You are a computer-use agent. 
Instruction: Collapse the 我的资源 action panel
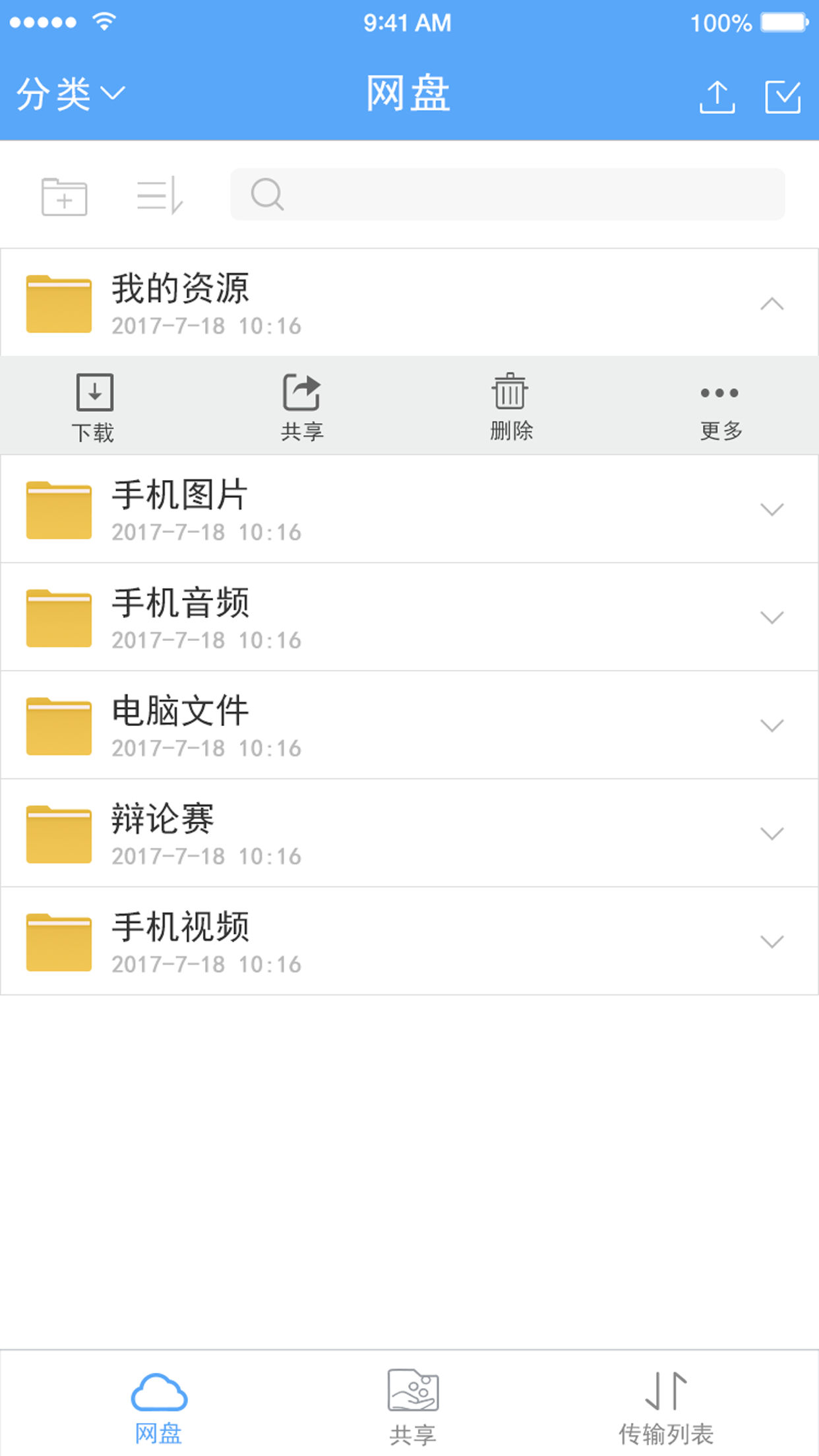tap(772, 304)
